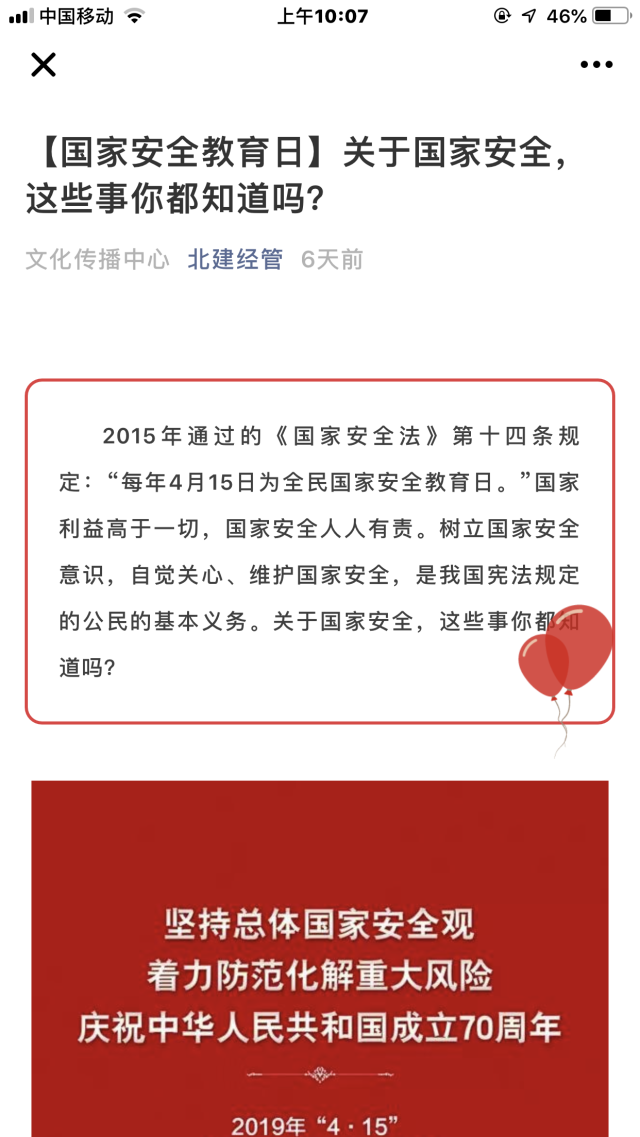Viewport: 640px width, 1137px height.
Task: Open the three-dot overflow menu
Action: pos(596,65)
